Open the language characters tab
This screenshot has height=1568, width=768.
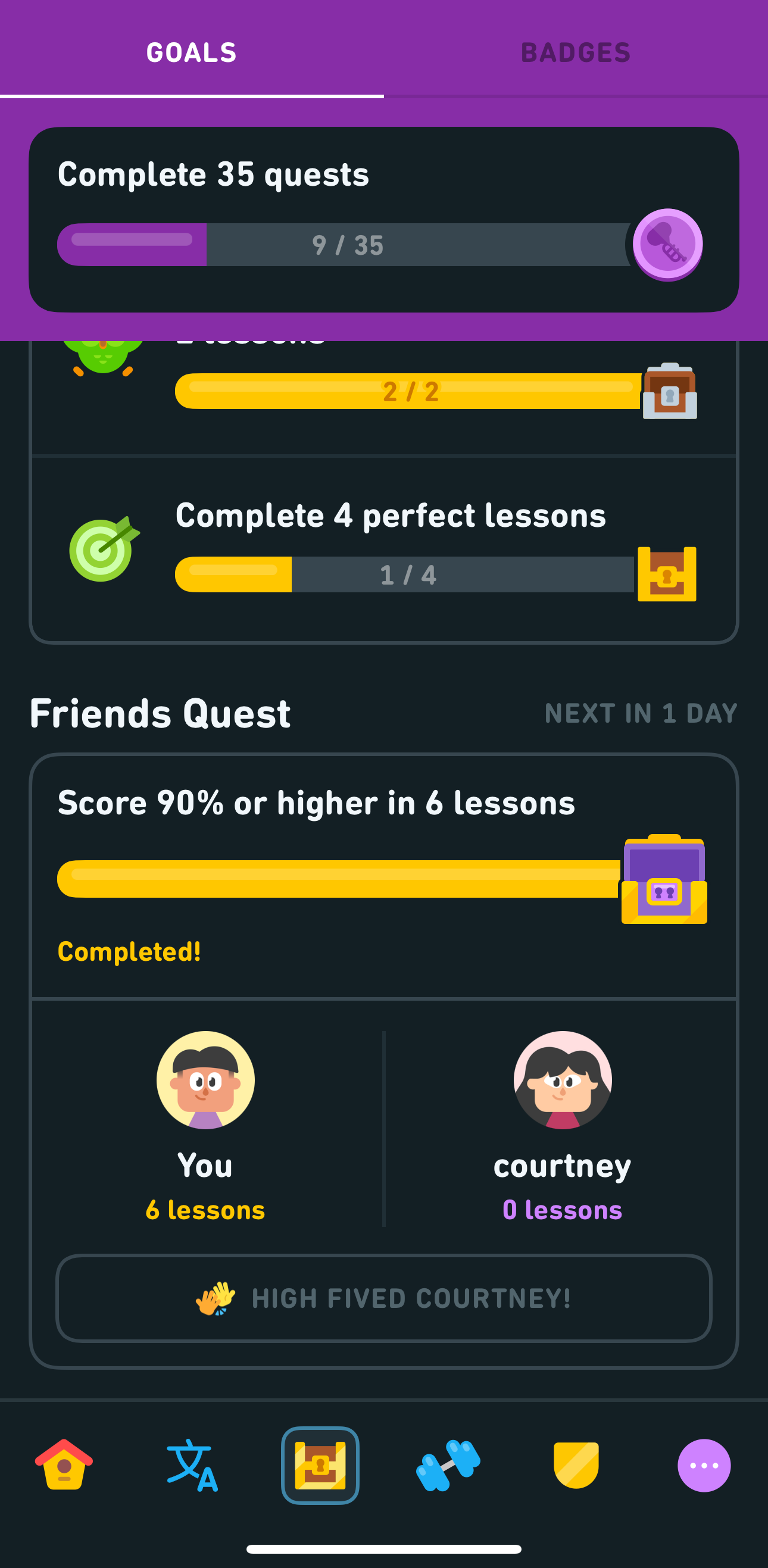(x=192, y=1464)
